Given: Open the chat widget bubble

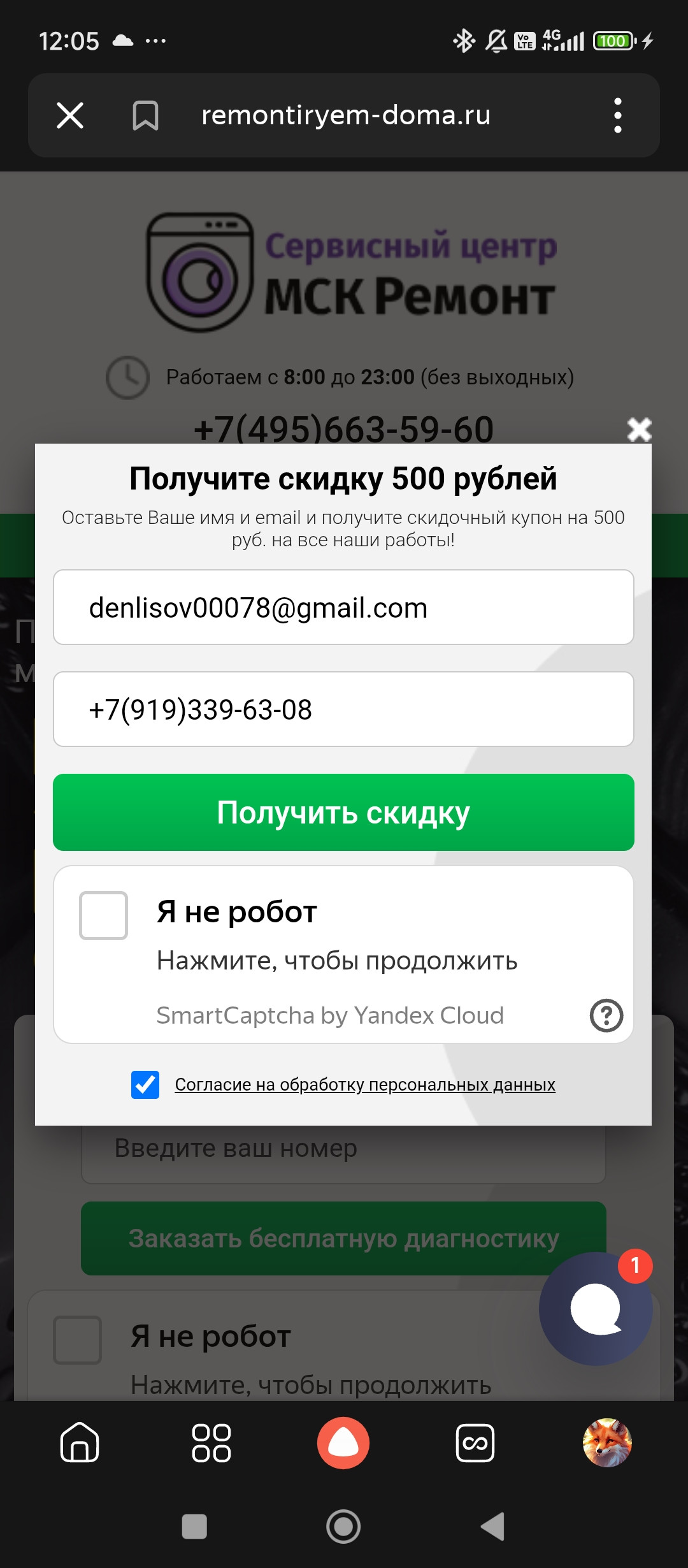Looking at the screenshot, I should tap(596, 1309).
